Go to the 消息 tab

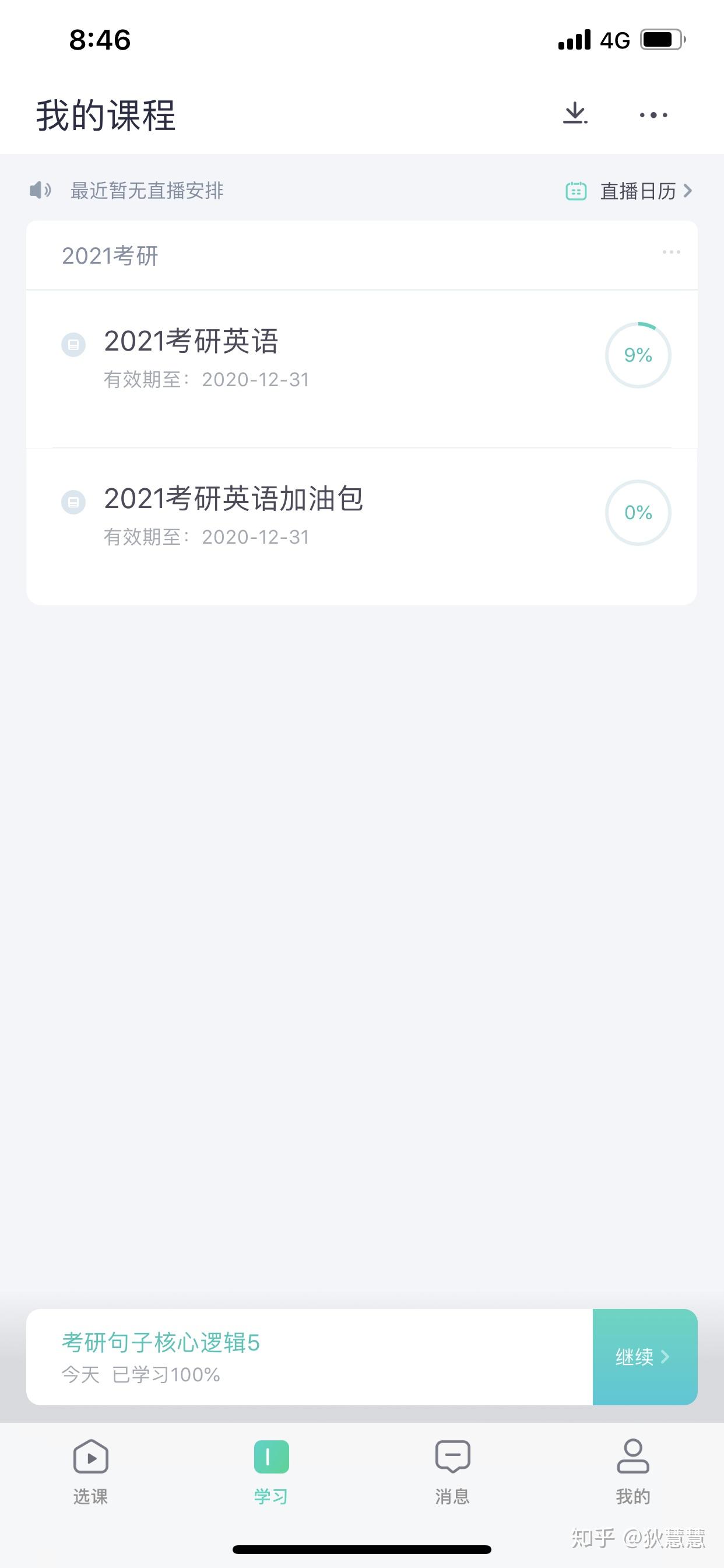coord(452,1471)
